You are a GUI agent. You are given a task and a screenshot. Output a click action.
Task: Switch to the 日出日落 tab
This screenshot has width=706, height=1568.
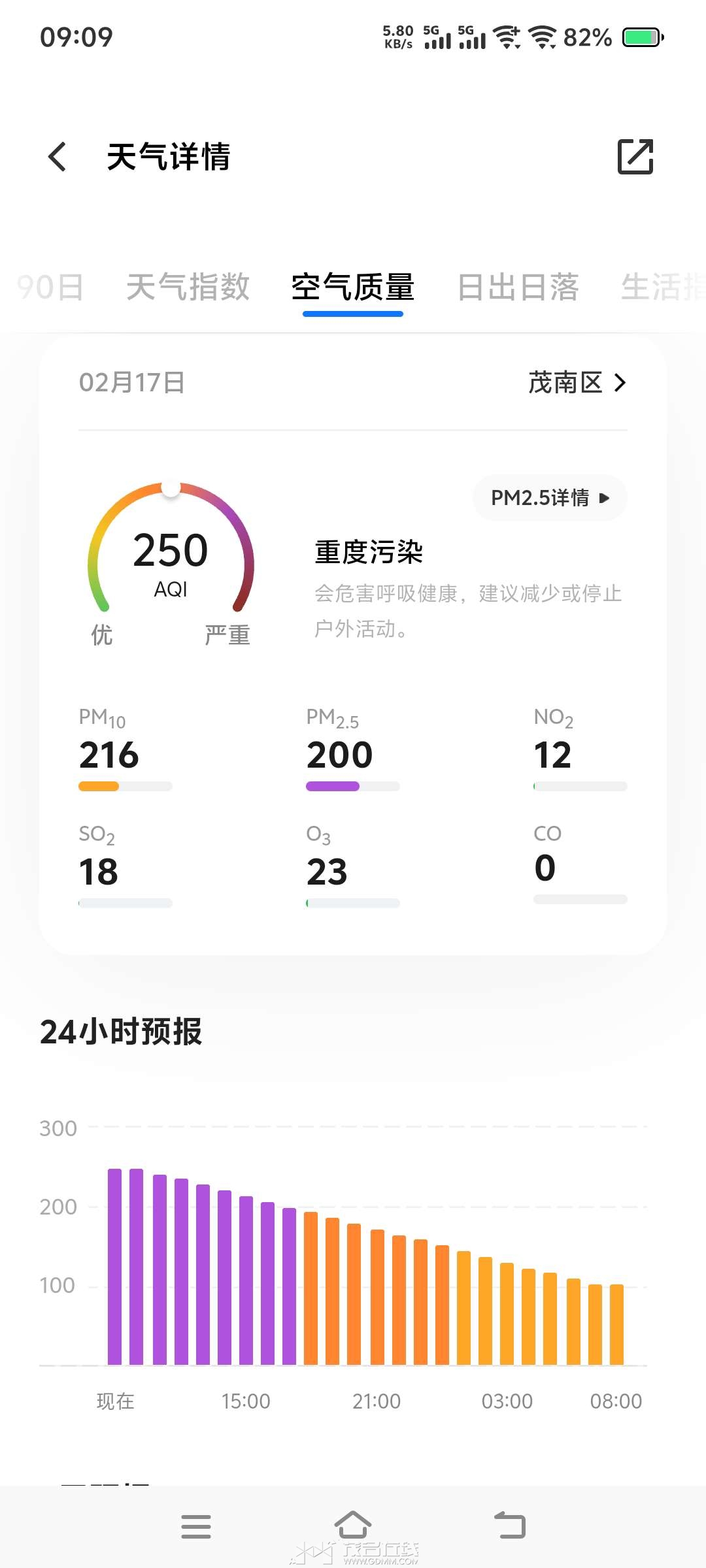click(x=518, y=287)
